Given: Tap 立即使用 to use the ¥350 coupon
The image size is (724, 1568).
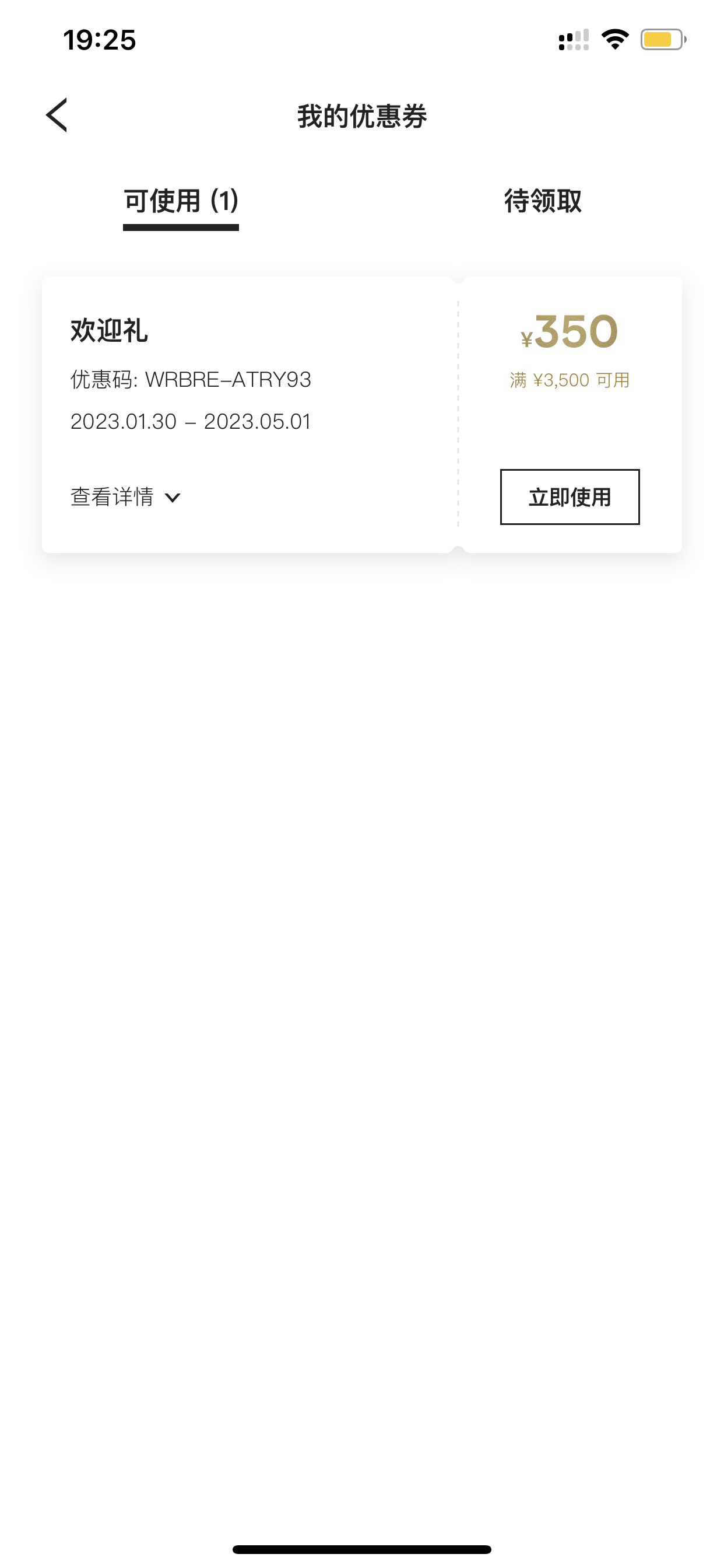Looking at the screenshot, I should tap(570, 496).
